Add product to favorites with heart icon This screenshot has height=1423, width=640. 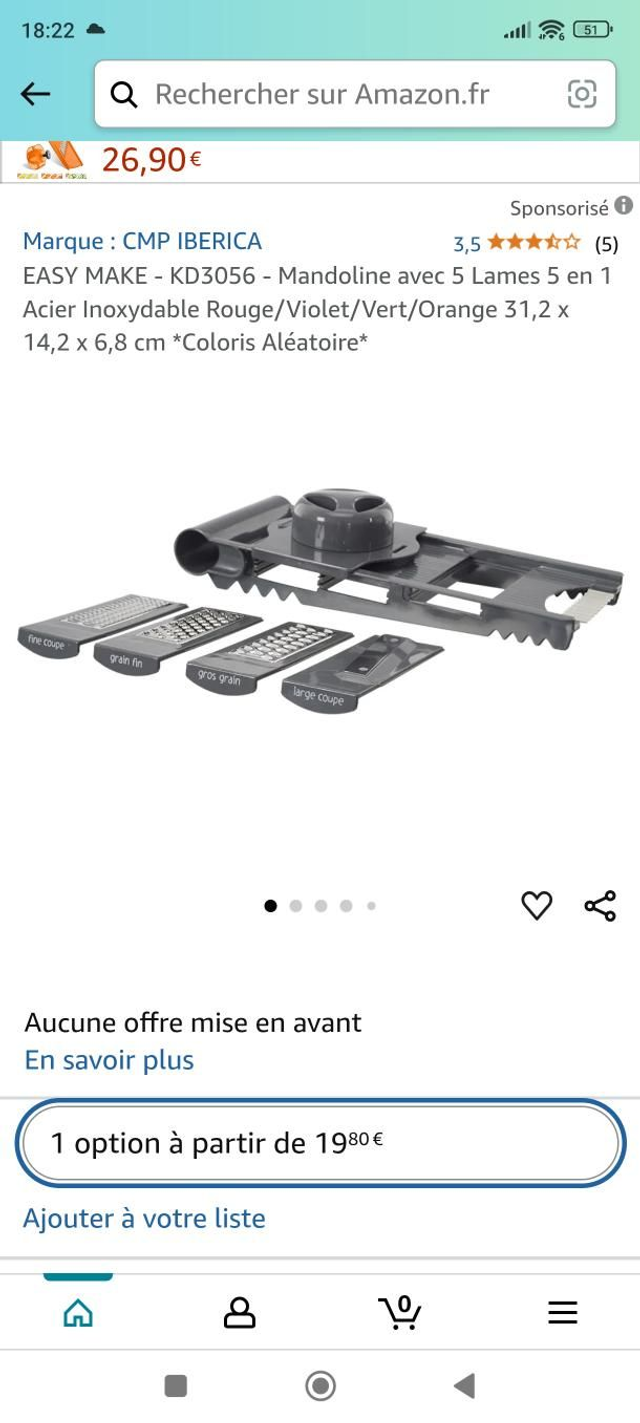(537, 906)
